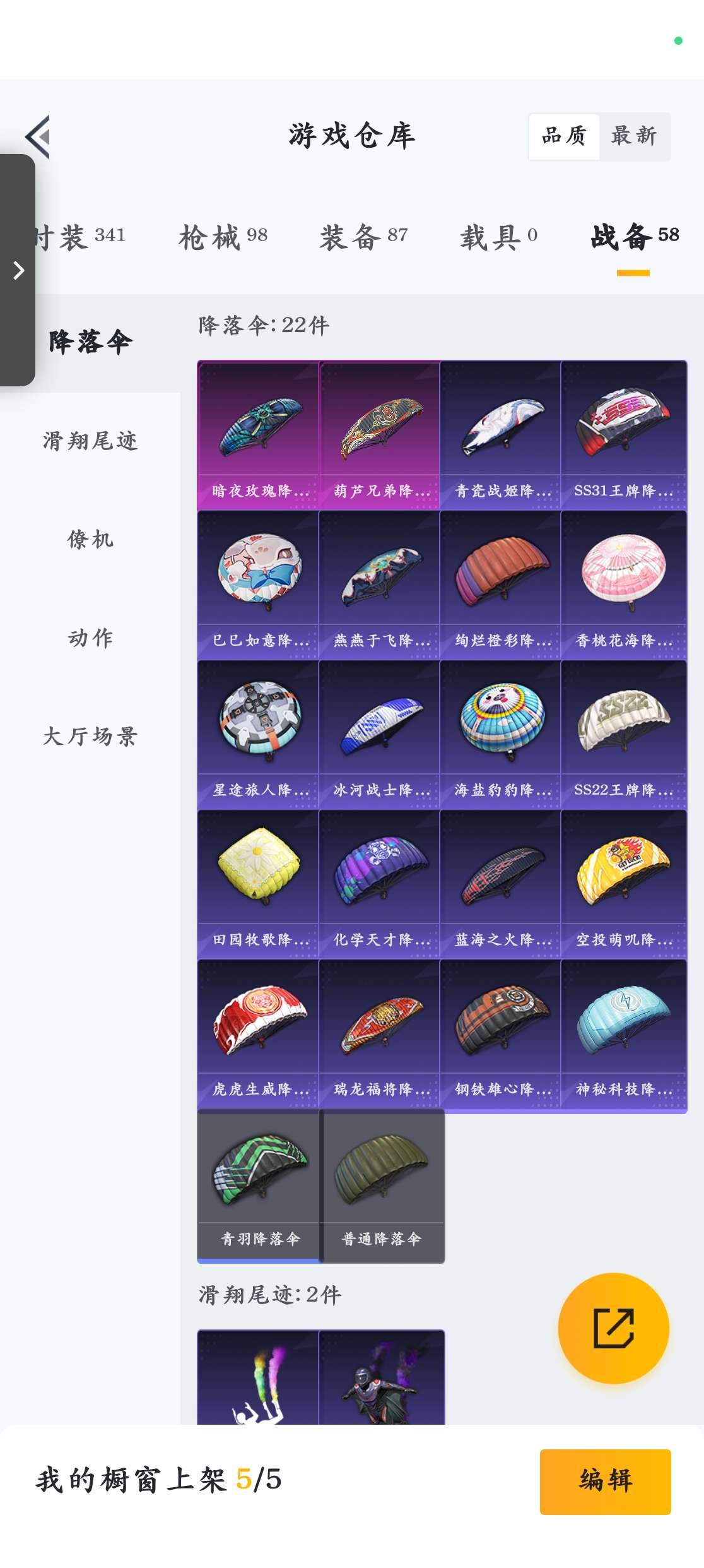The image size is (704, 1568).
Task: Open the 神秘科技 parachute item
Action: pos(623,1034)
